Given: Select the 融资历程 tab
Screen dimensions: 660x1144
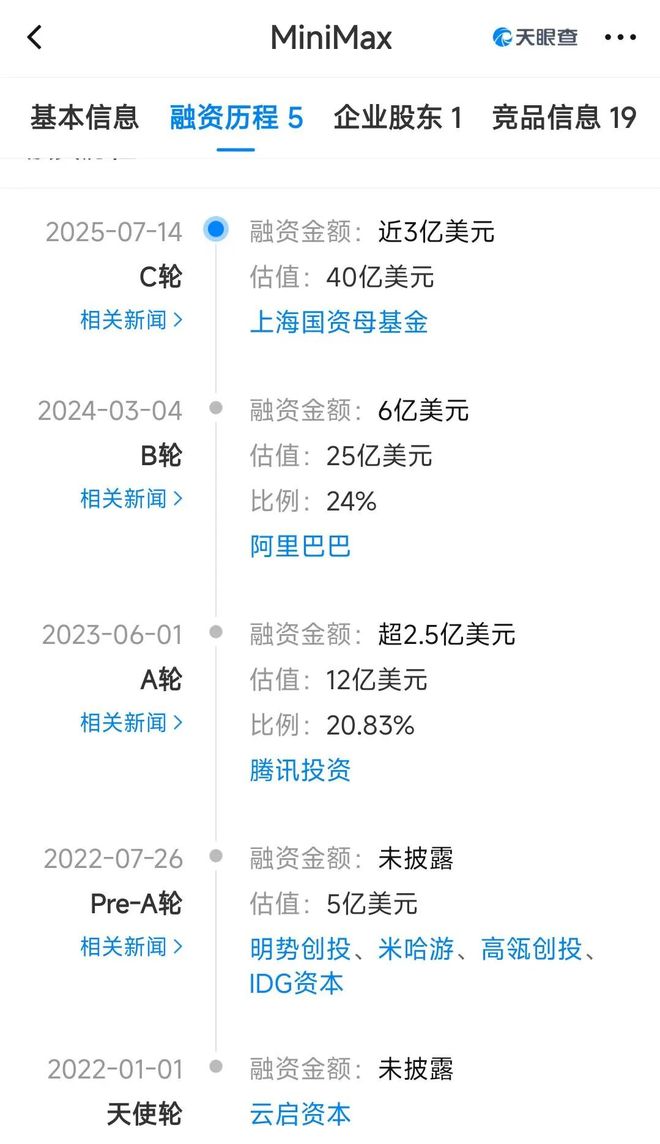Looking at the screenshot, I should click(236, 118).
